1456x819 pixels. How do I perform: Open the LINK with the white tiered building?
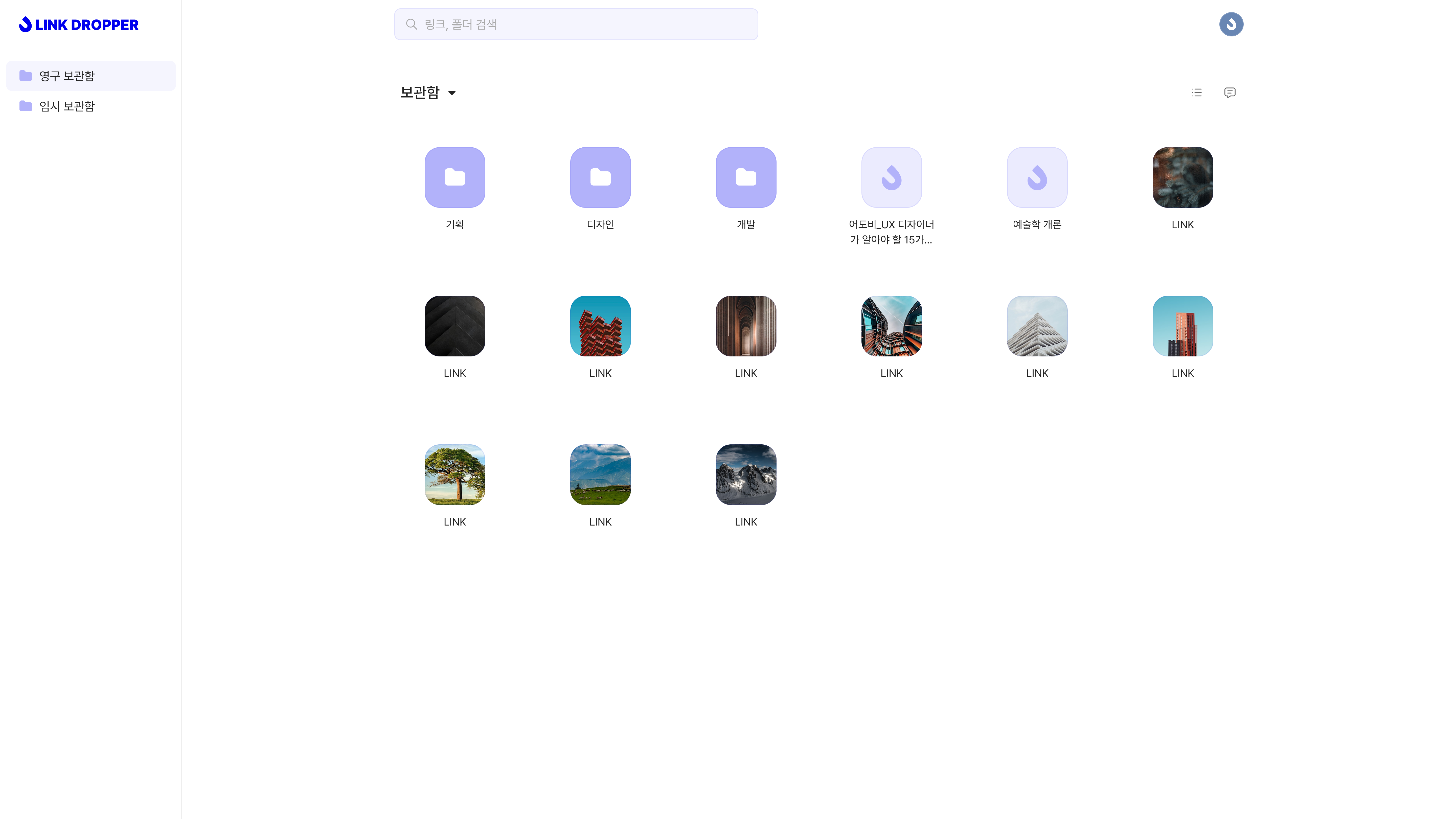coord(1037,326)
